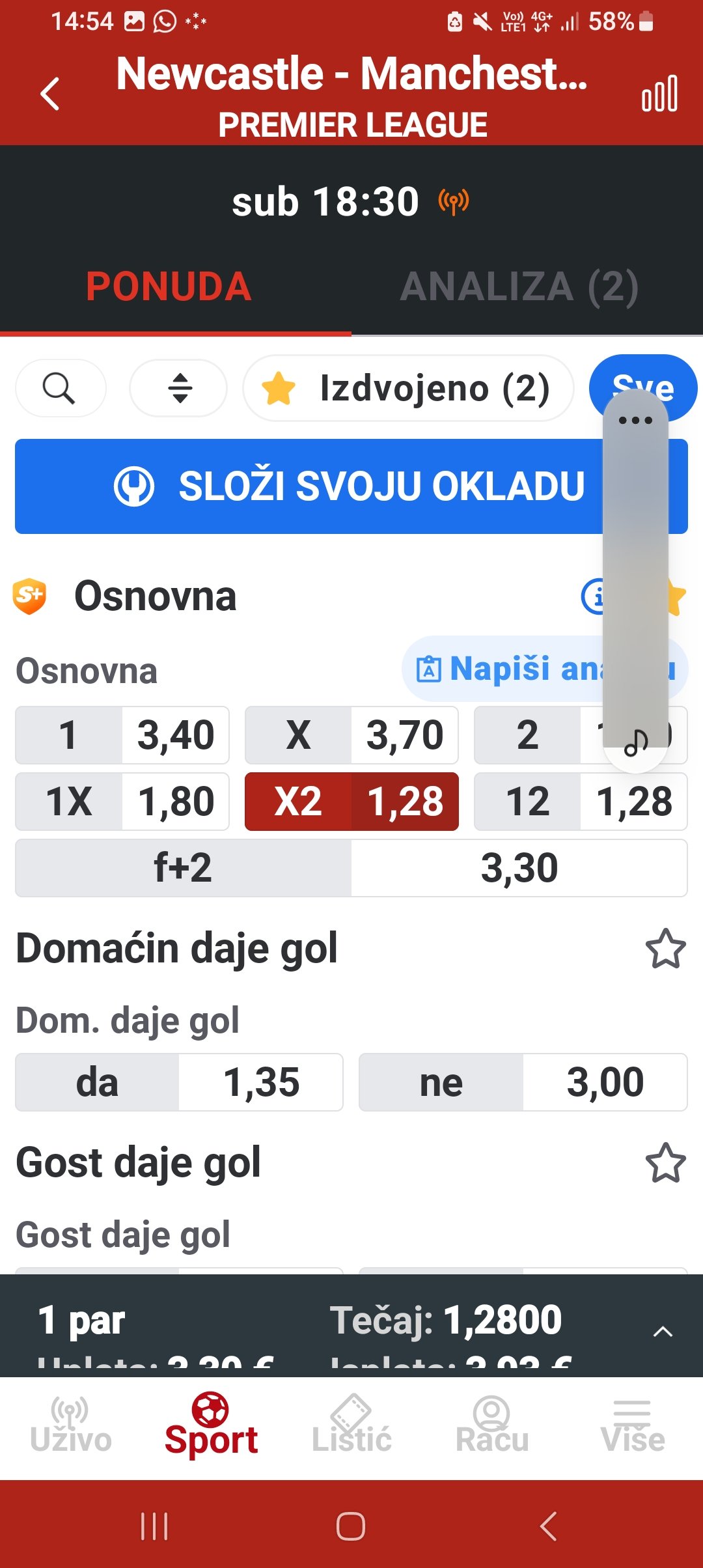Go back from the match page
Viewport: 703px width, 1568px height.
click(x=50, y=94)
